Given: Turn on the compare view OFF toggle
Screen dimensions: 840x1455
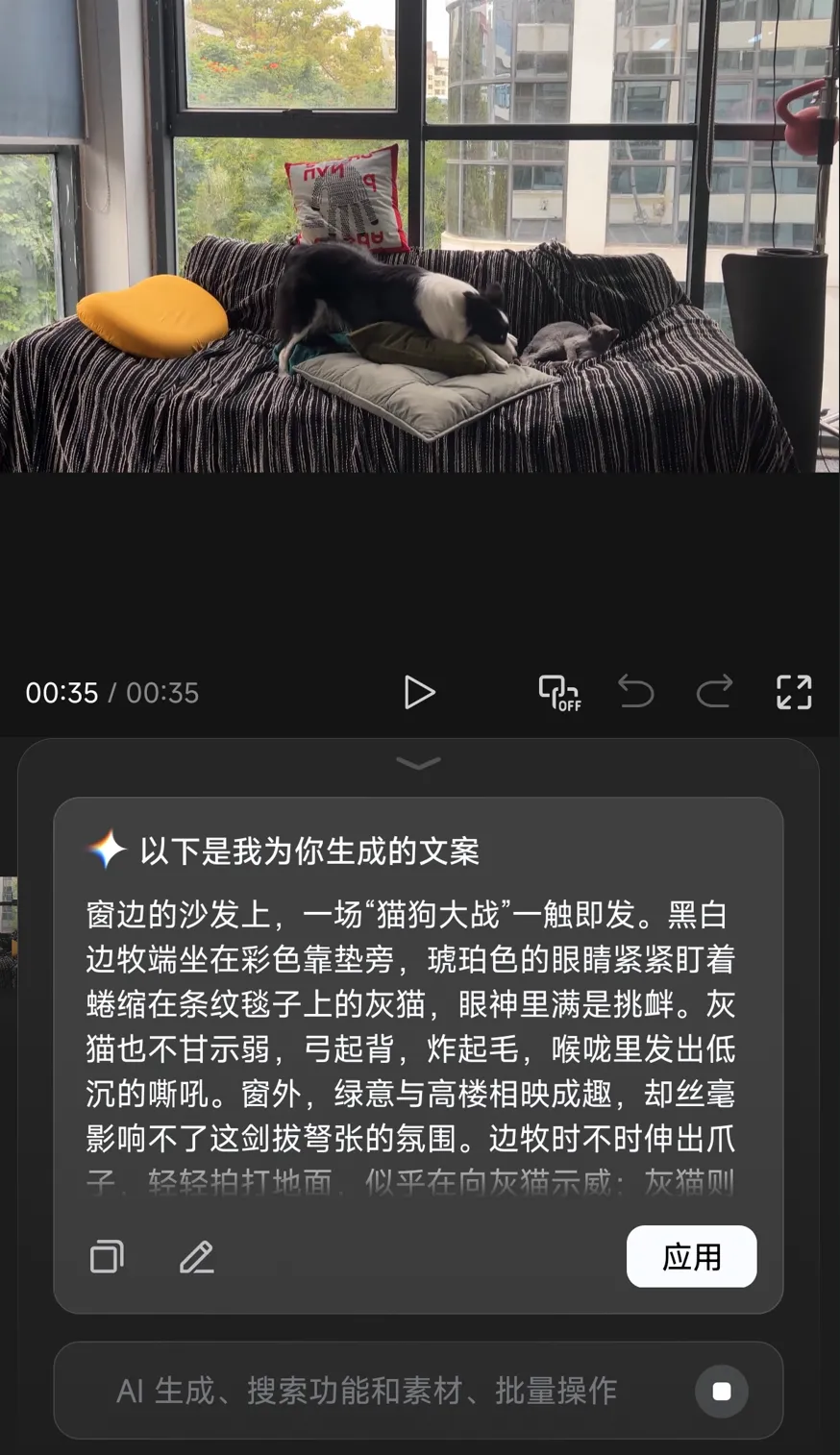Looking at the screenshot, I should tap(556, 692).
